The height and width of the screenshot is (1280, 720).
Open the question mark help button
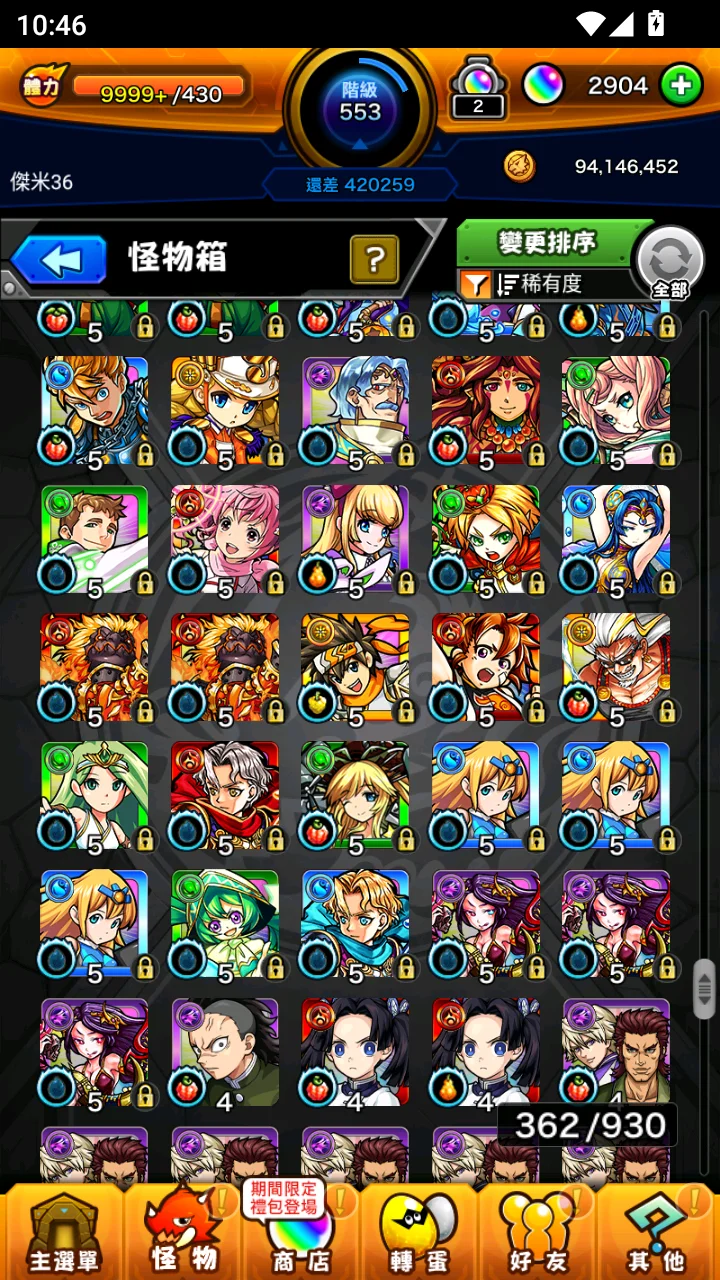coord(374,260)
